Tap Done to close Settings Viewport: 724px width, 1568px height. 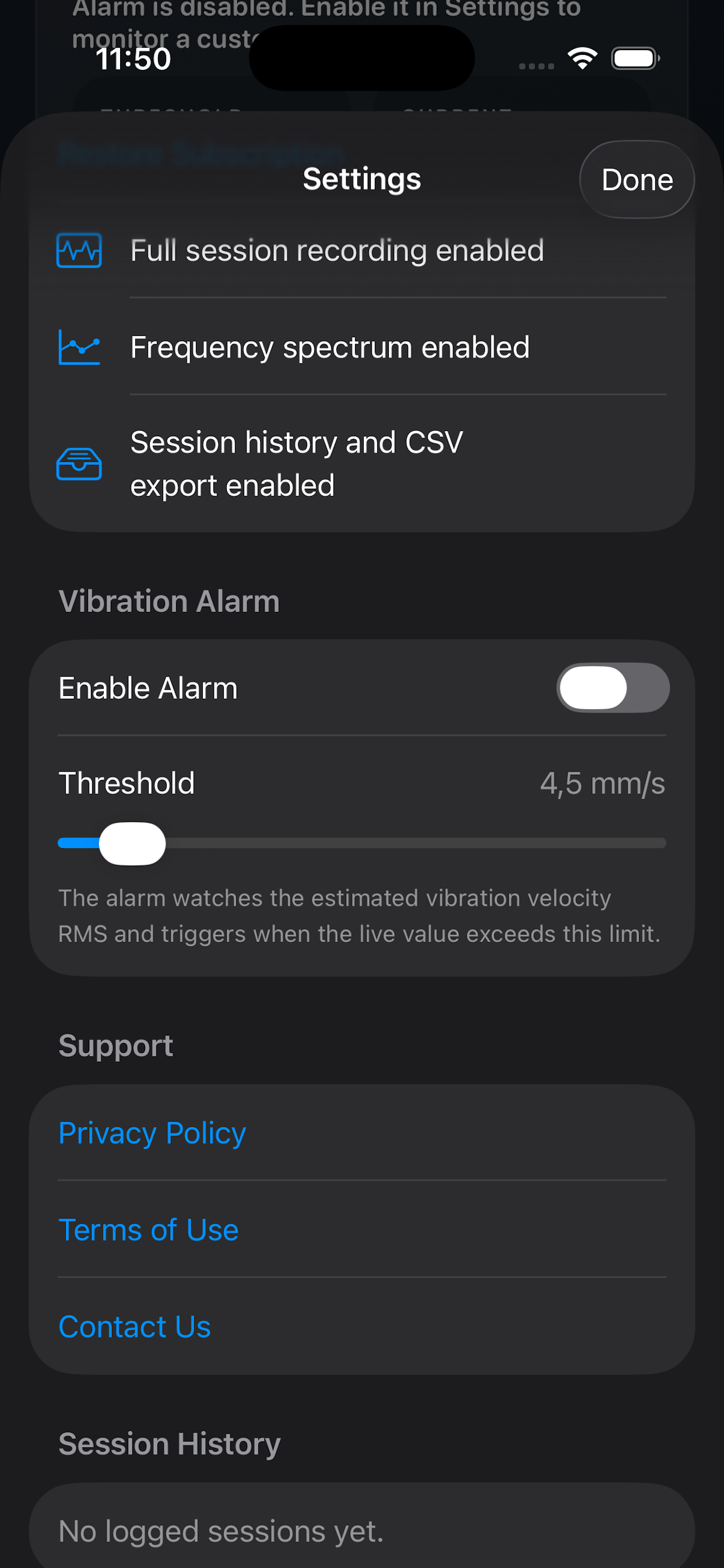(637, 180)
